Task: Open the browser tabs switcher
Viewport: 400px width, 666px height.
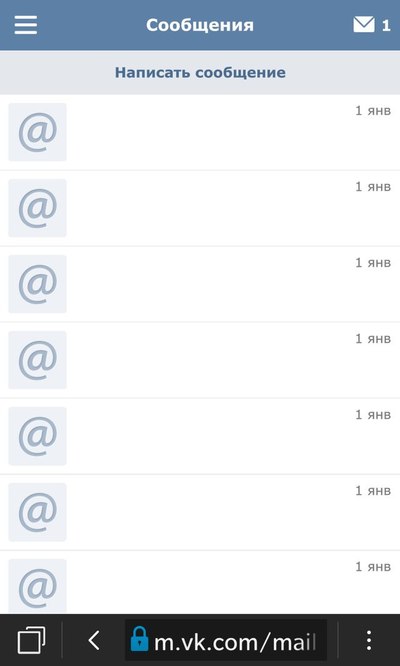Action: [32, 641]
